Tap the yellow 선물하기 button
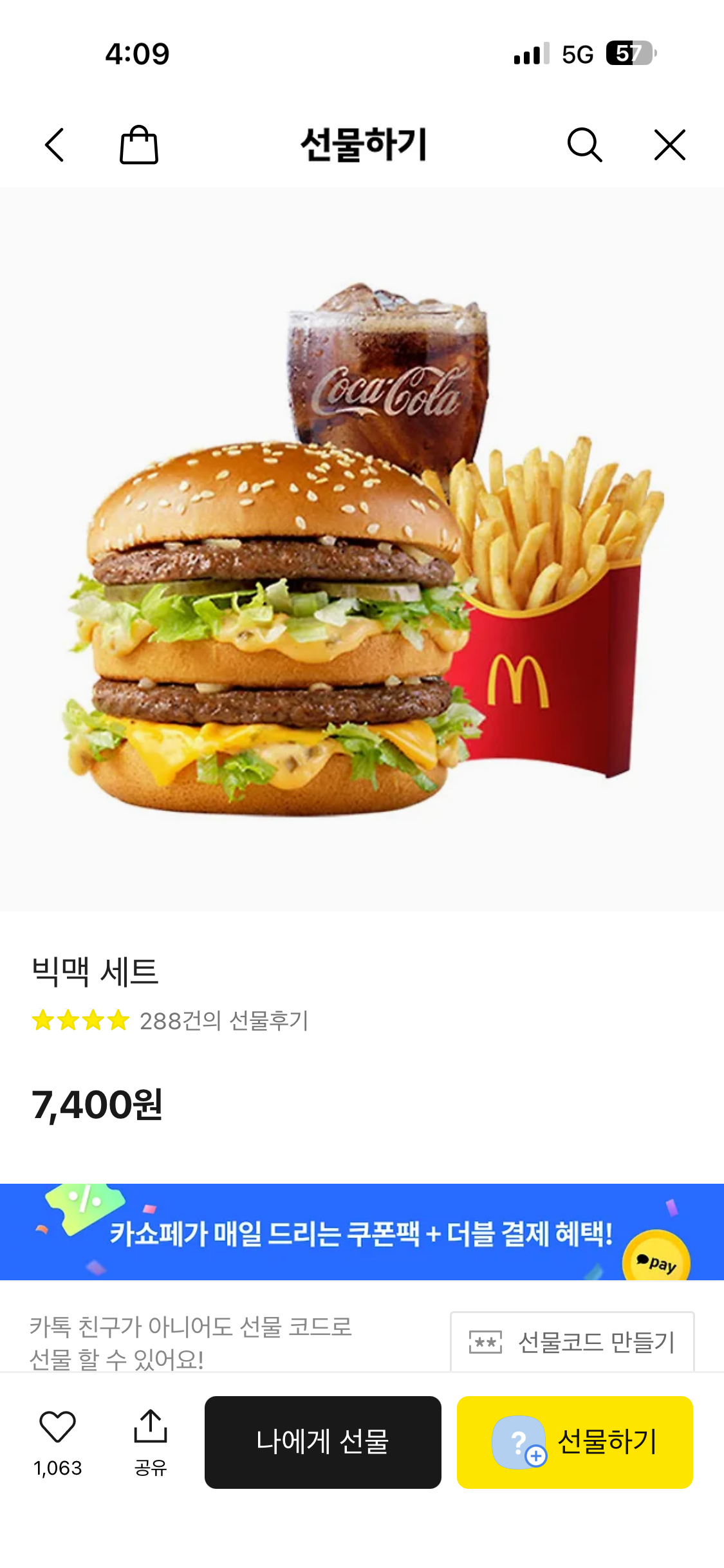Screen dimensions: 724x1568 coord(575,1442)
